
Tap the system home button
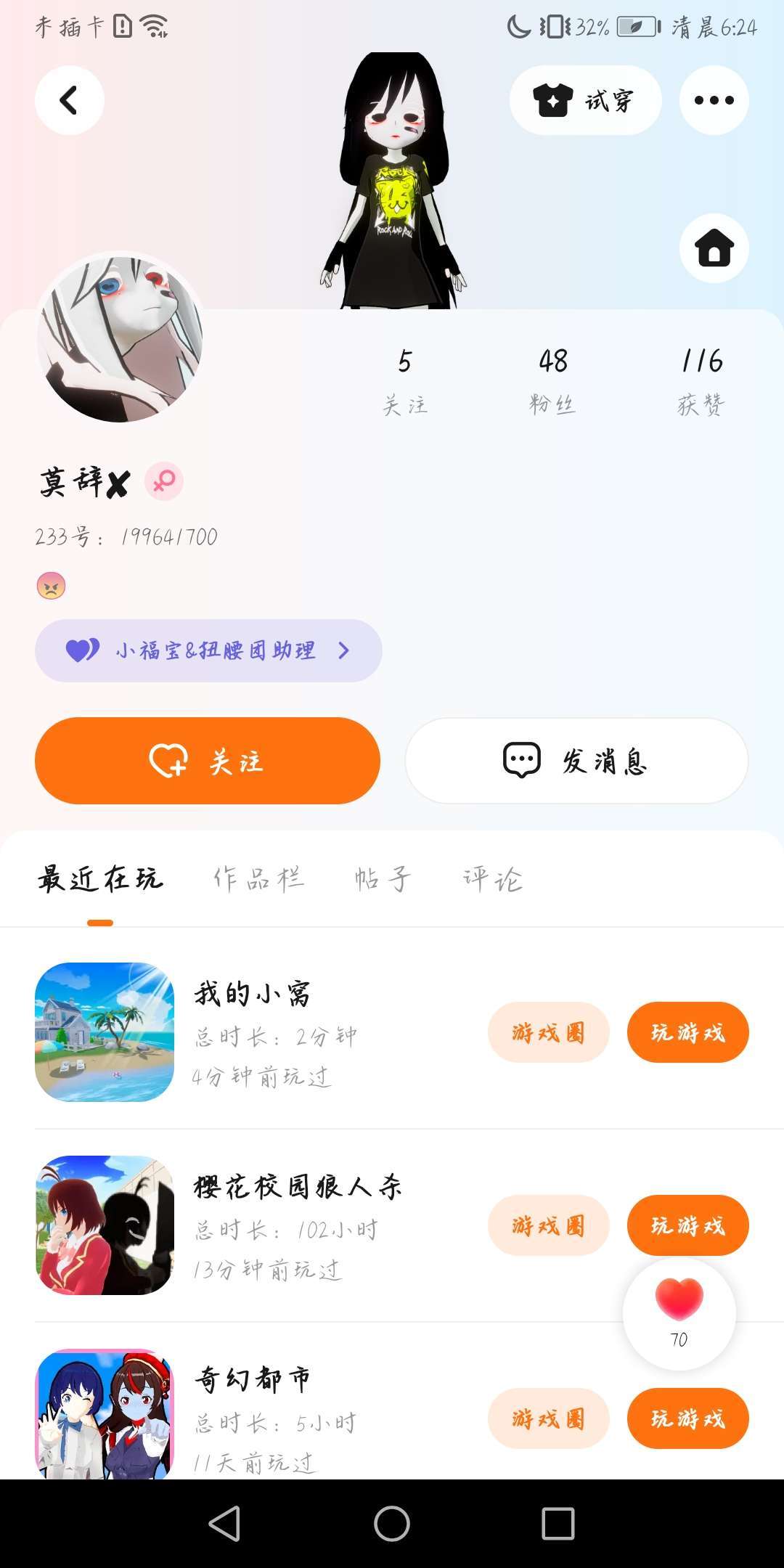tap(392, 1523)
